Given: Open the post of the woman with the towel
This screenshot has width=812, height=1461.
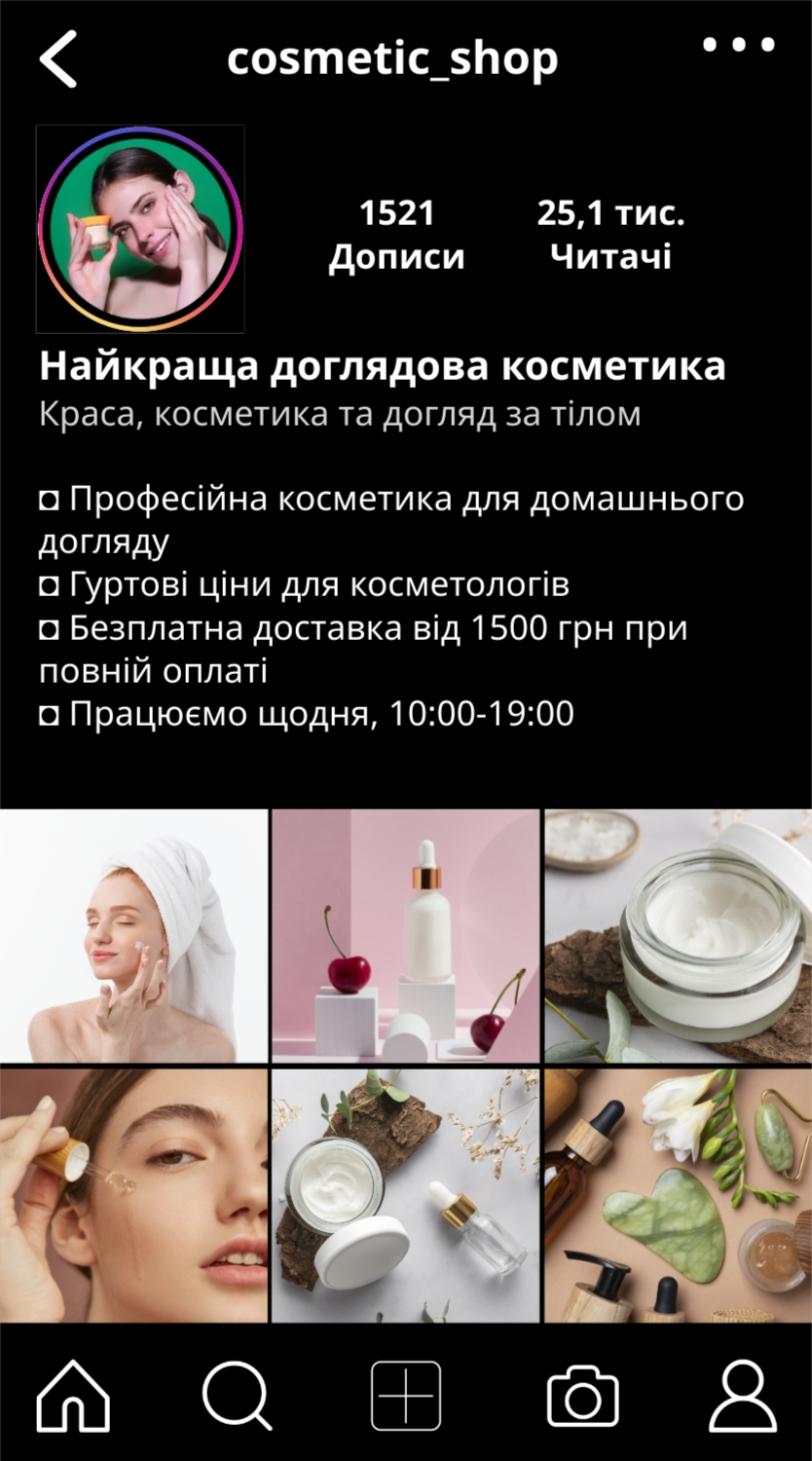Looking at the screenshot, I should pos(133,936).
